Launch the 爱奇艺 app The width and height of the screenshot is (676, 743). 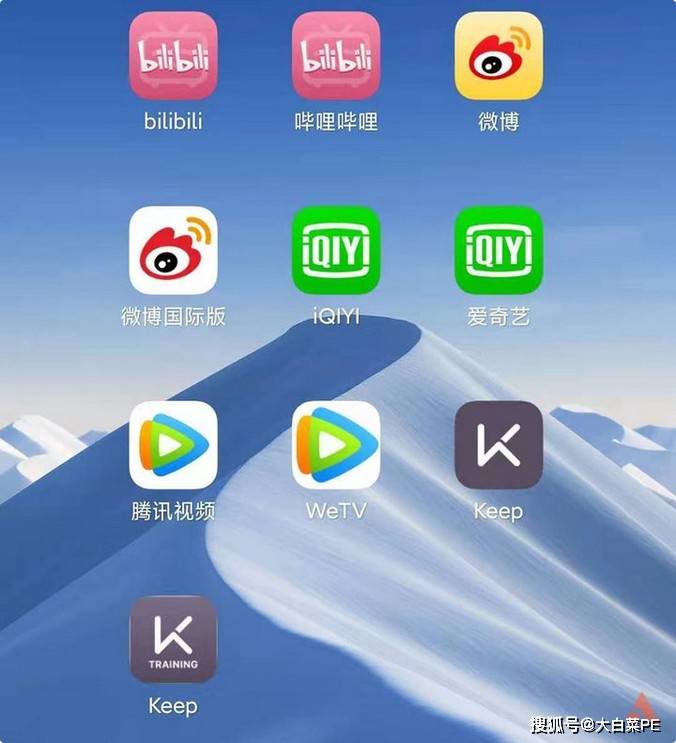click(498, 250)
